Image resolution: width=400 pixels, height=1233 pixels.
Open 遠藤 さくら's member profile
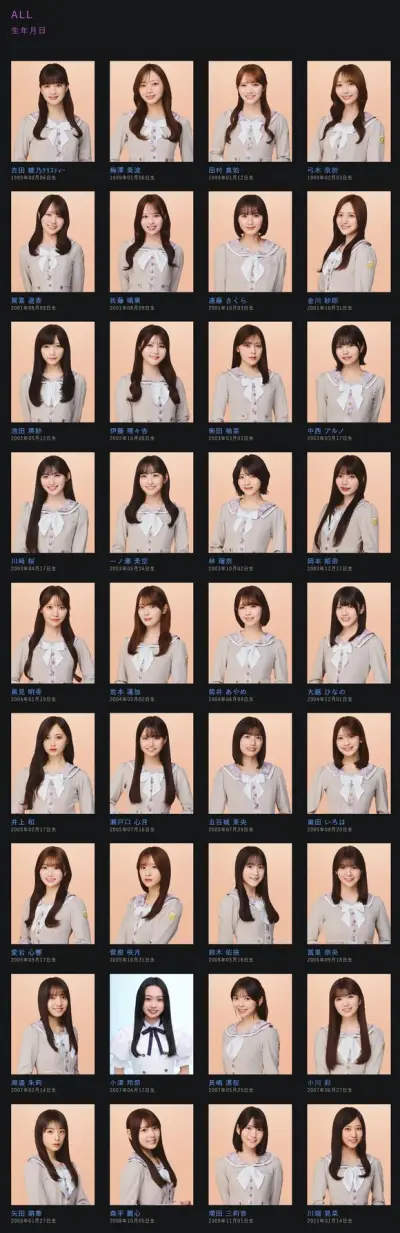point(250,251)
